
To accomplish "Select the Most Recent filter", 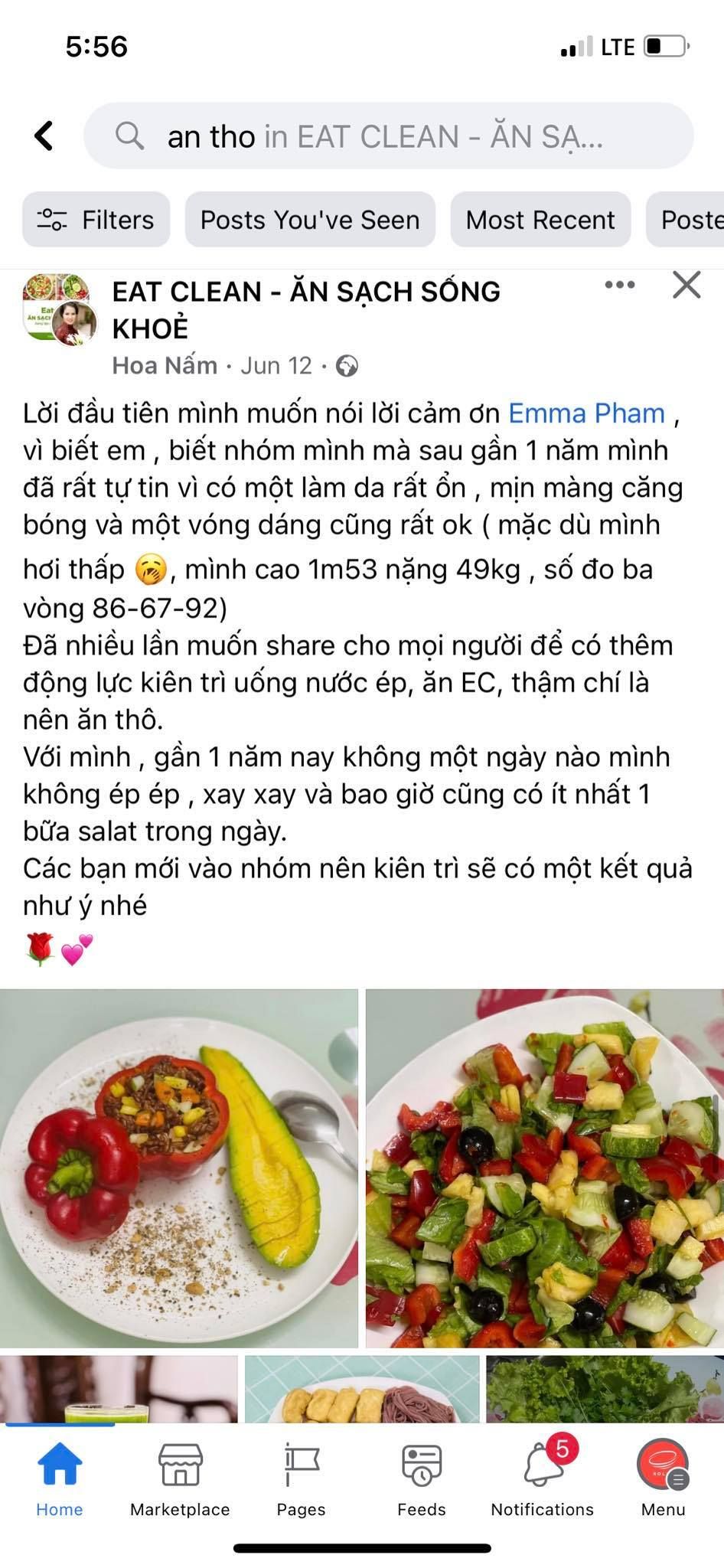I will tap(540, 220).
